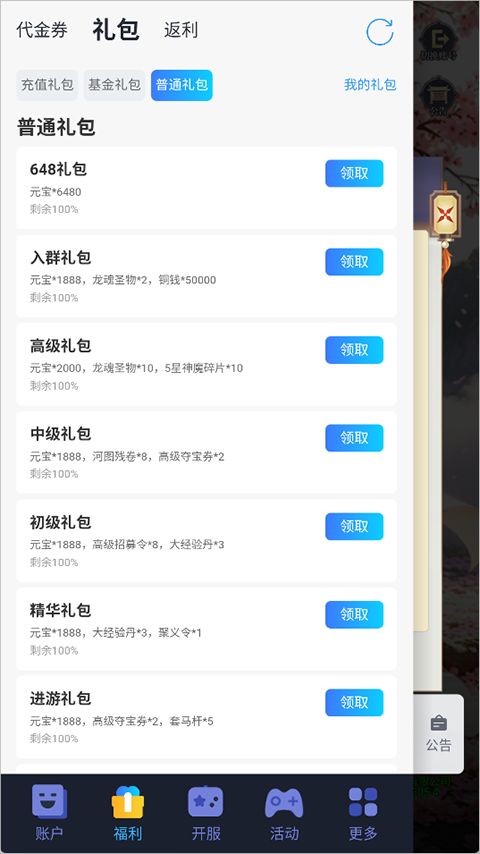The height and width of the screenshot is (854, 480).
Task: Open the 开服 tab
Action: [x=206, y=813]
